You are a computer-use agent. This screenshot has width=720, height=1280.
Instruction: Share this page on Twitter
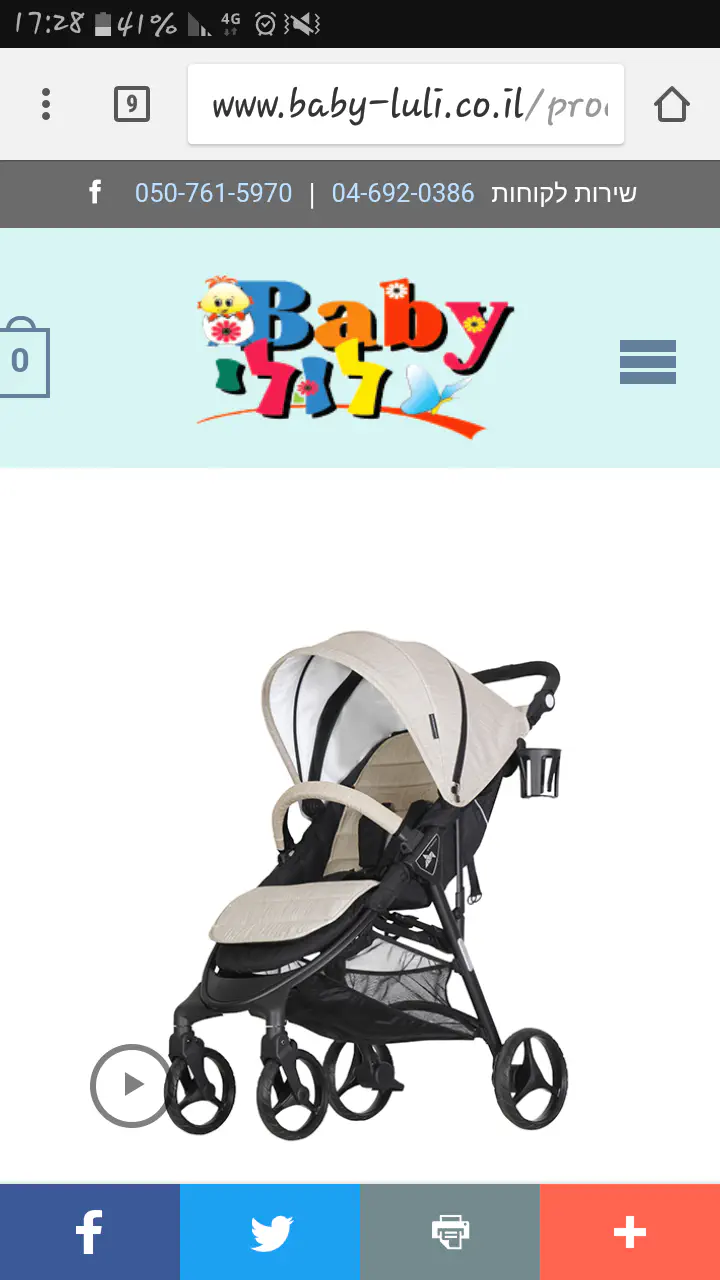tap(270, 1232)
